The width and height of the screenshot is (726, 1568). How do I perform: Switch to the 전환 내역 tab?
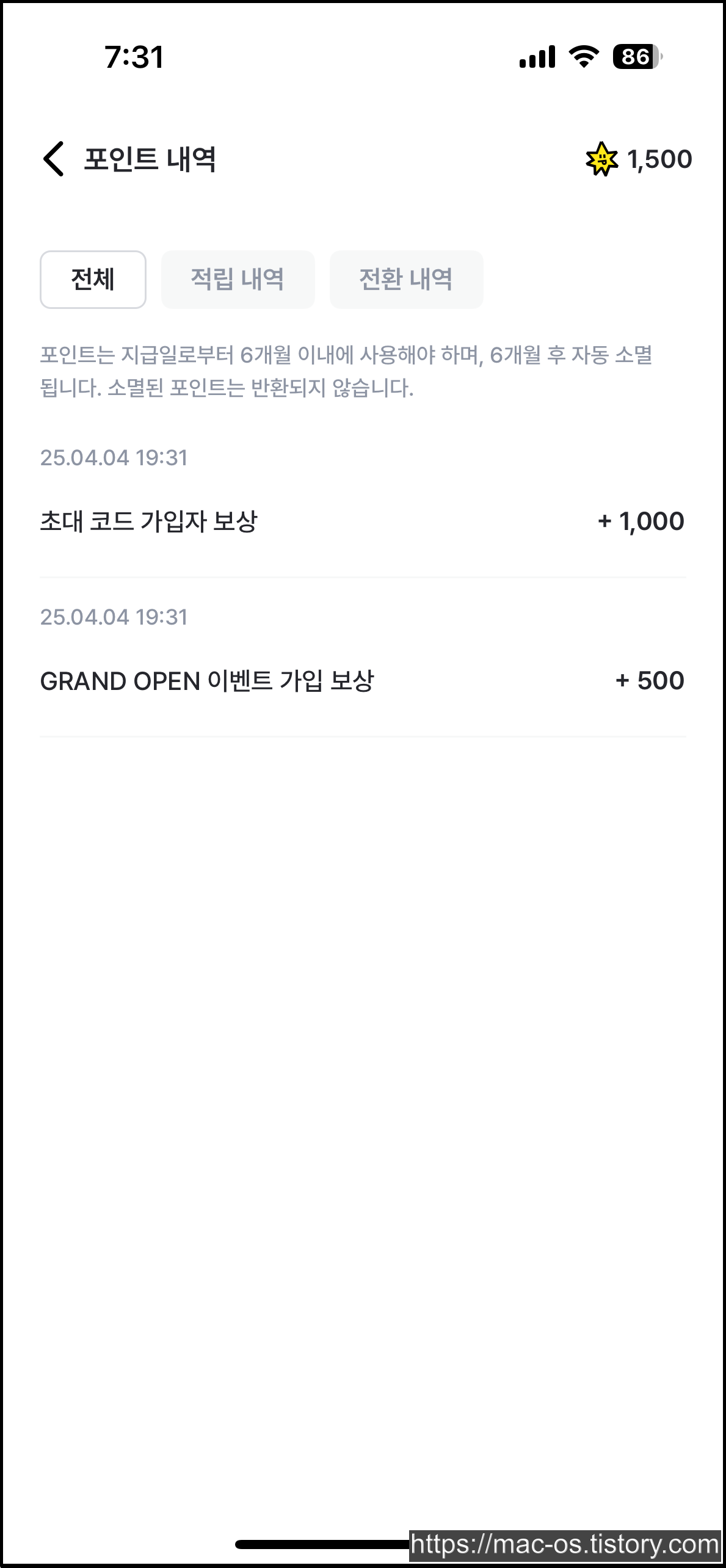click(406, 280)
